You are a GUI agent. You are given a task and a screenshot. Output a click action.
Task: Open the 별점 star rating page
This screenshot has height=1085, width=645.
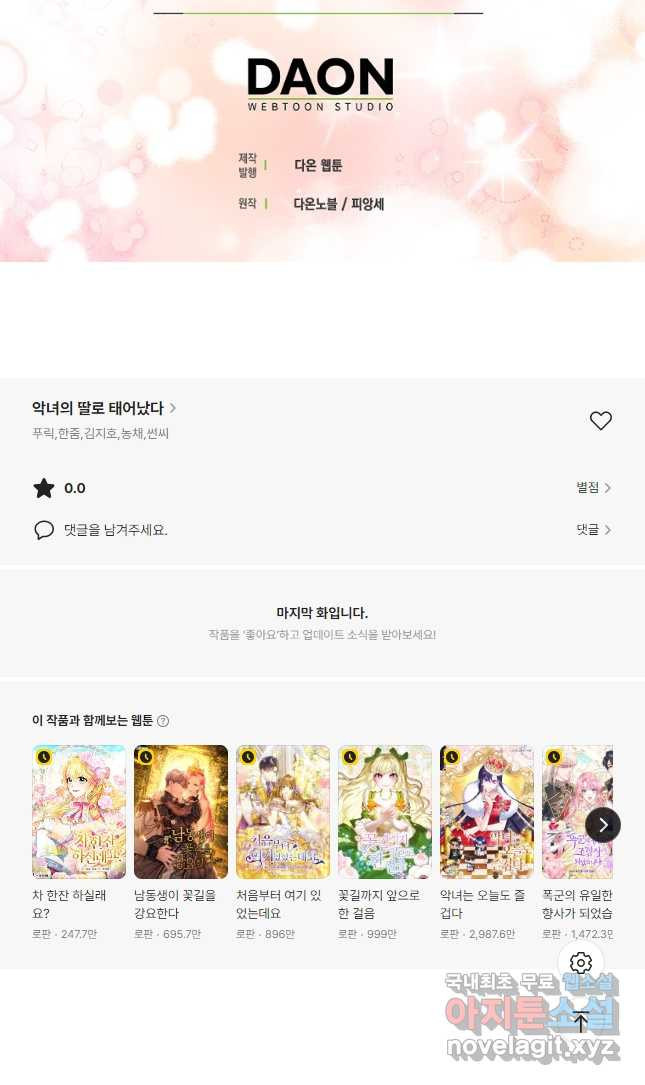593,488
